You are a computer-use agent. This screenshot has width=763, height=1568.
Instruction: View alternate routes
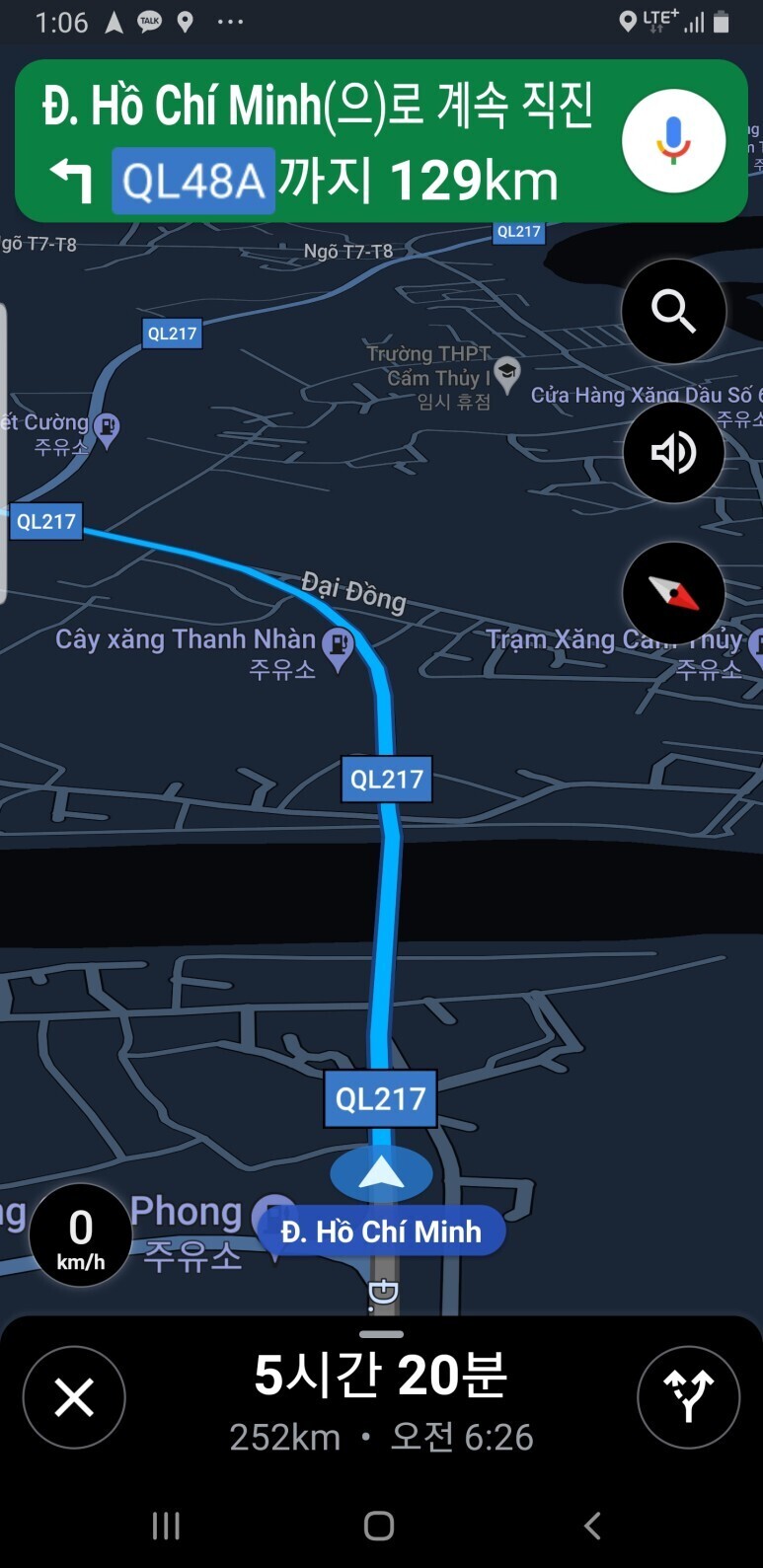coord(688,1398)
